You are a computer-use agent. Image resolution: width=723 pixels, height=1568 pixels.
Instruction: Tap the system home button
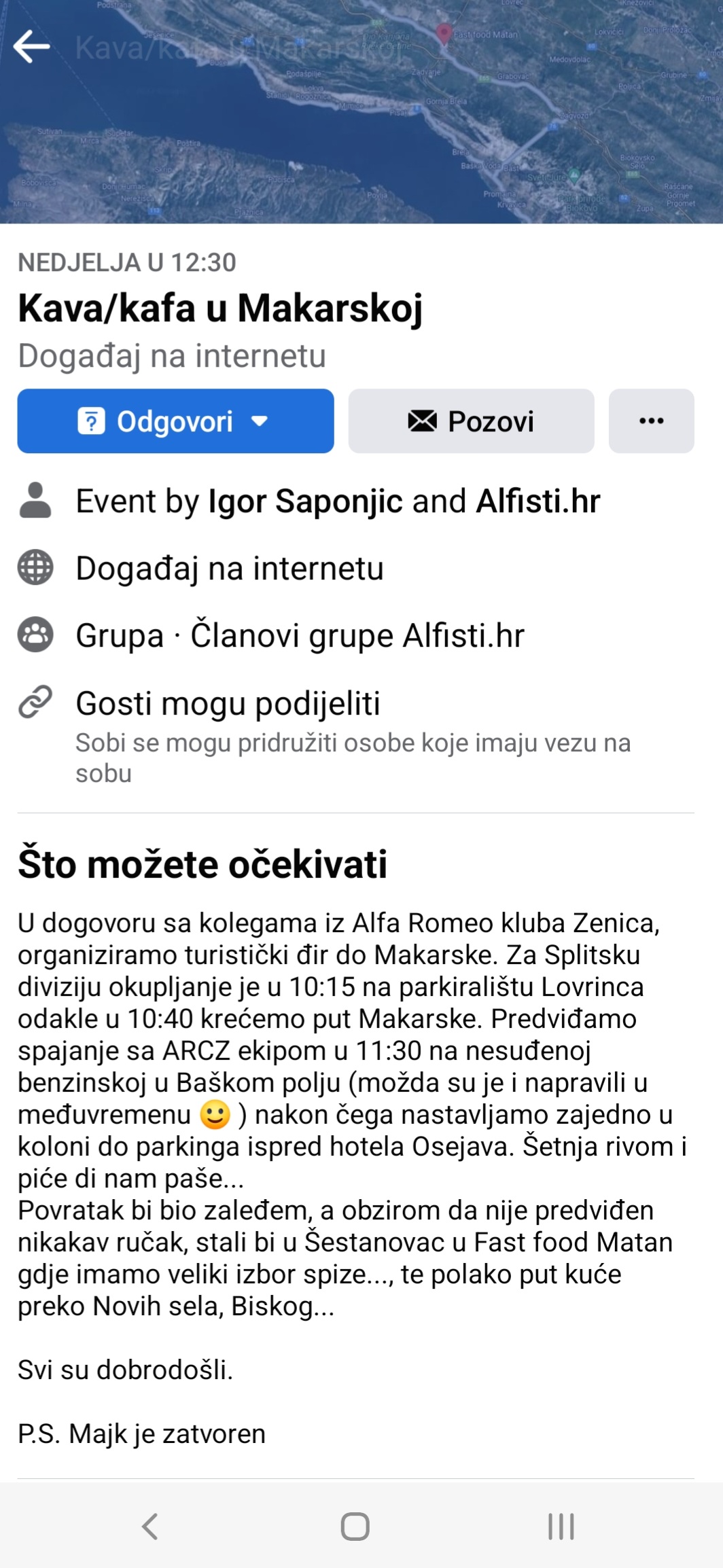(355, 1526)
